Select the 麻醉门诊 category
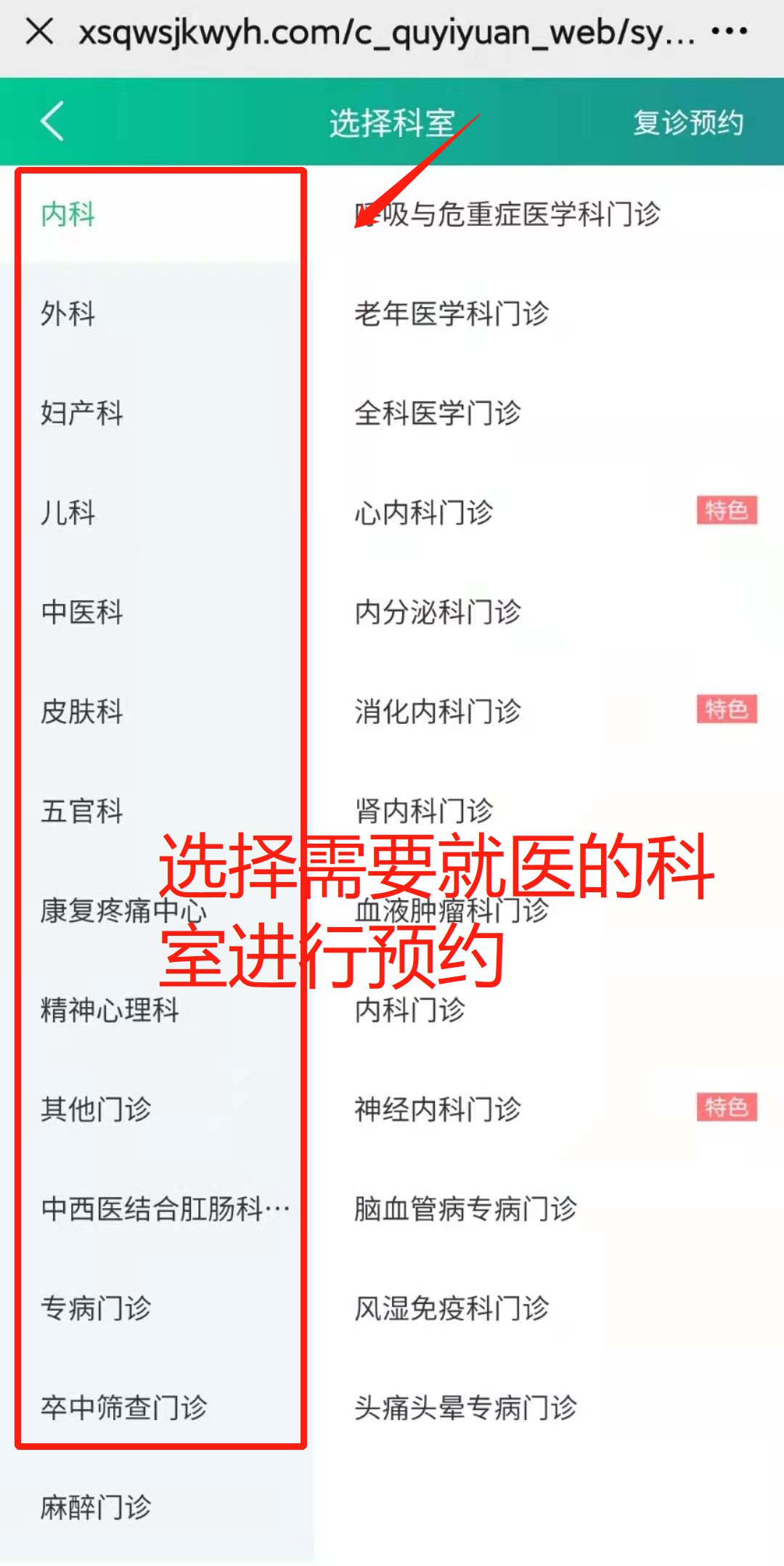Image resolution: width=784 pixels, height=1566 pixels. 96,1507
